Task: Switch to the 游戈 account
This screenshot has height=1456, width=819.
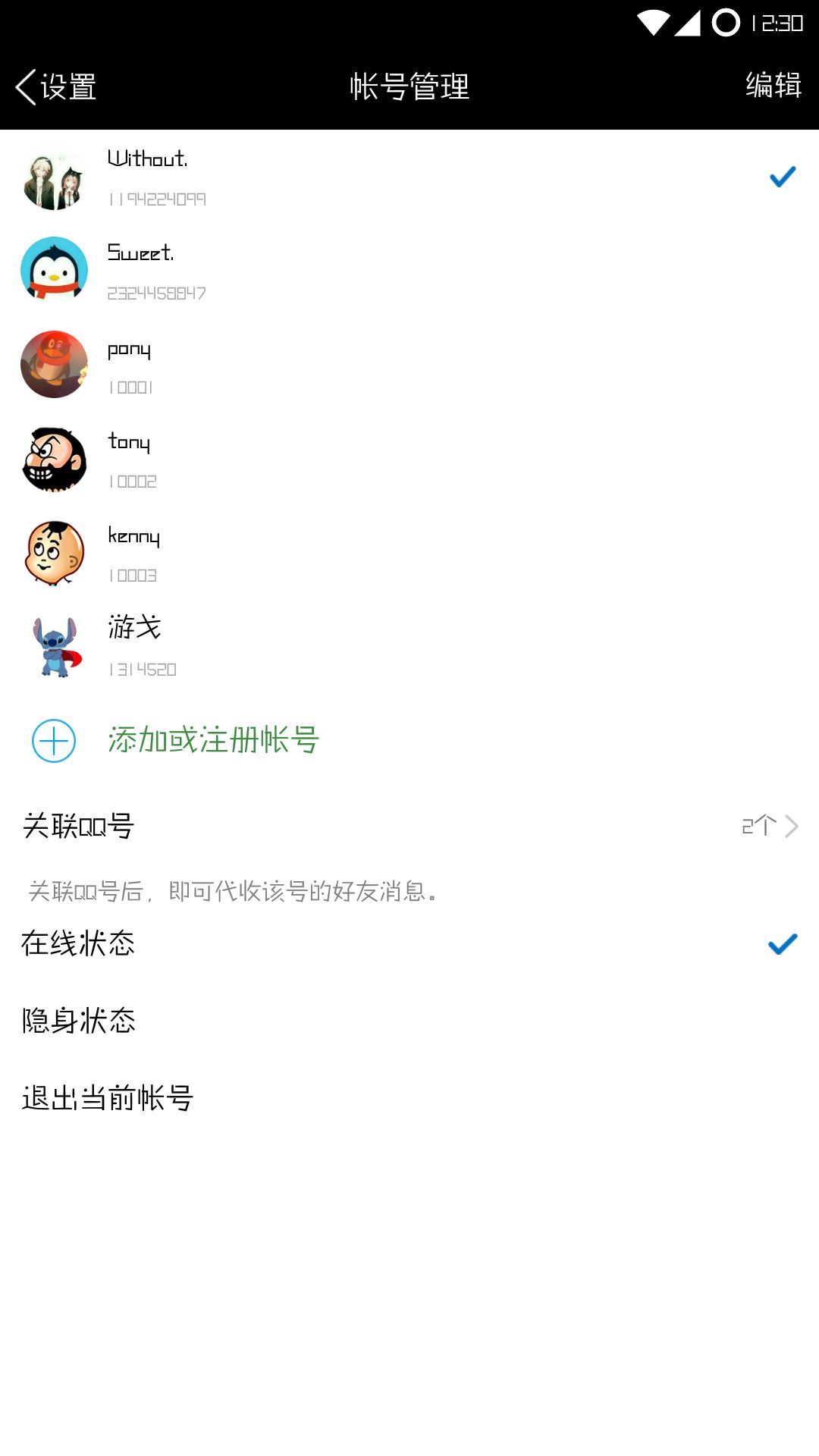Action: pos(409,648)
